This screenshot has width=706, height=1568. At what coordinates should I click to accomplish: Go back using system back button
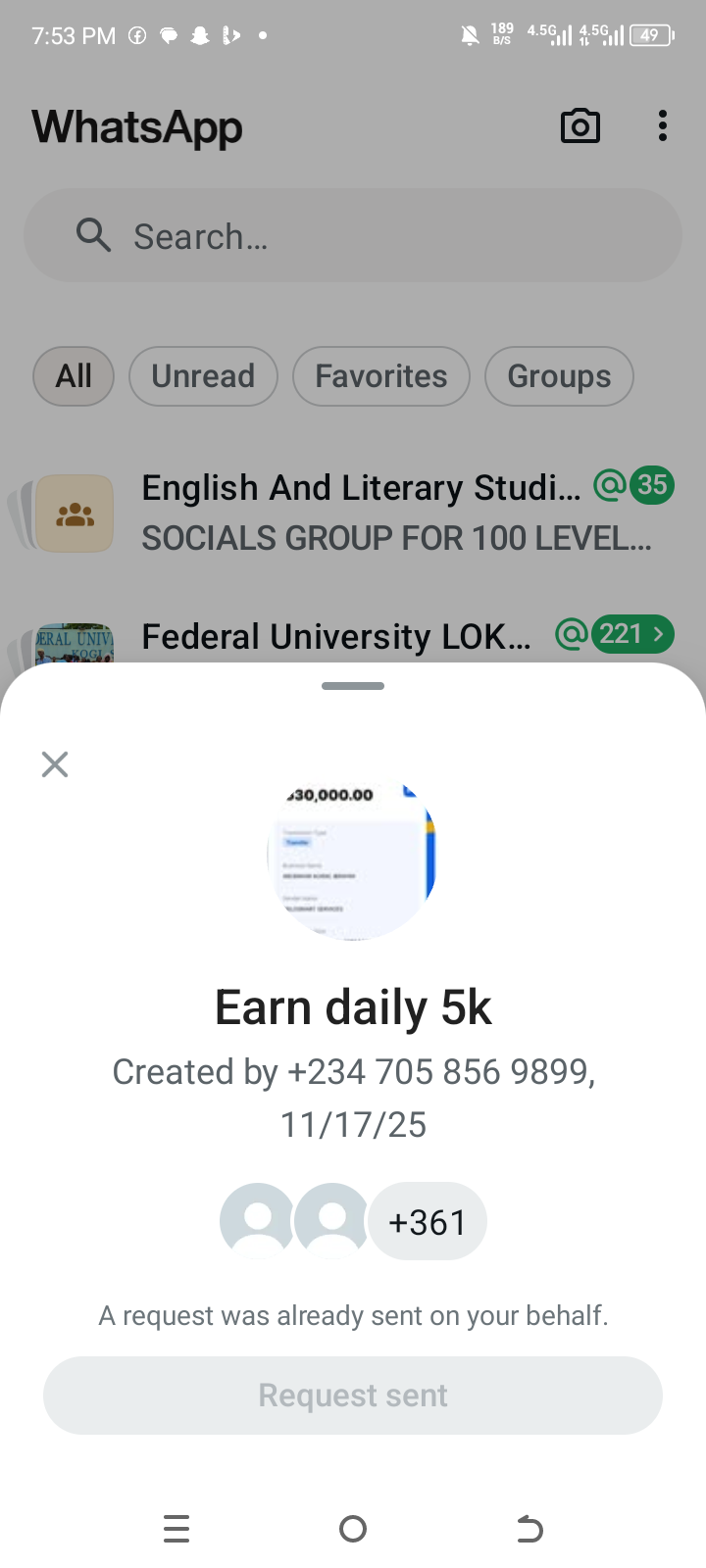coord(529,1529)
